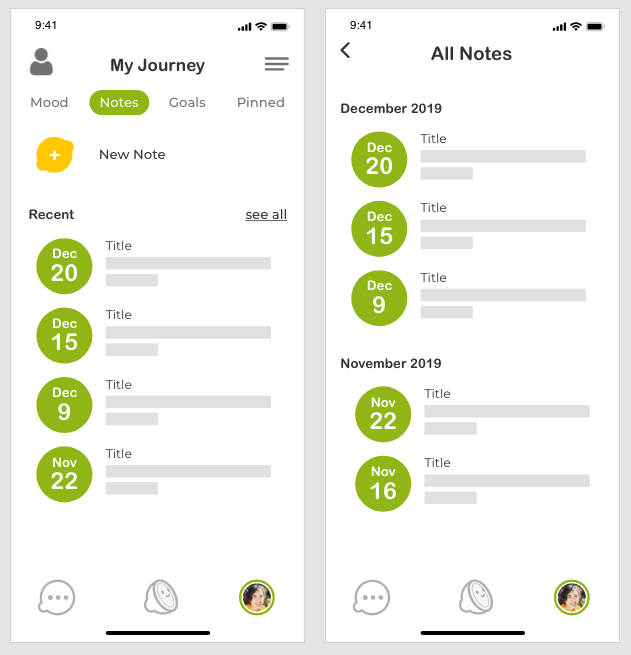Open the lemon tab on All Notes
Viewport: 631px width, 655px height.
tap(476, 598)
